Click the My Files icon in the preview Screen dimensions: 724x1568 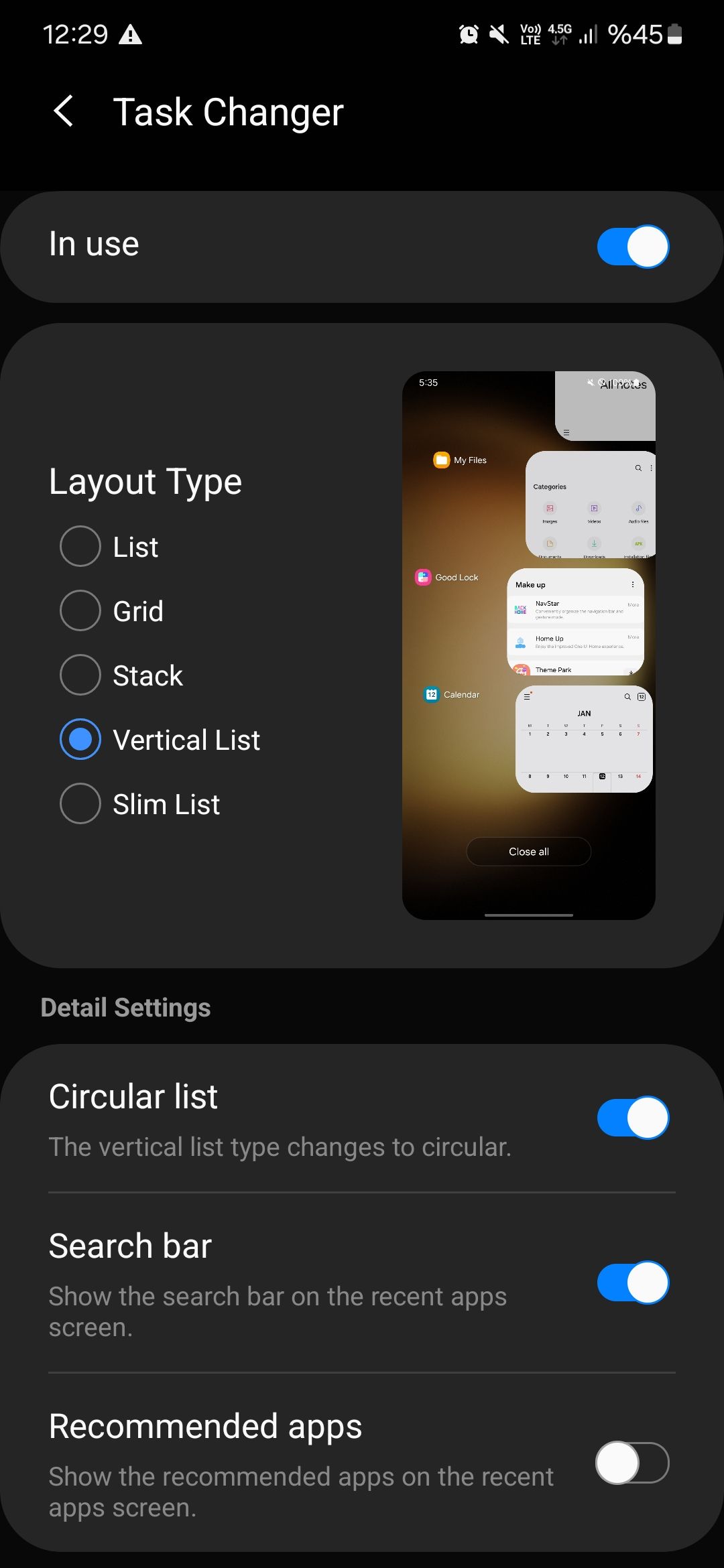tap(441, 460)
